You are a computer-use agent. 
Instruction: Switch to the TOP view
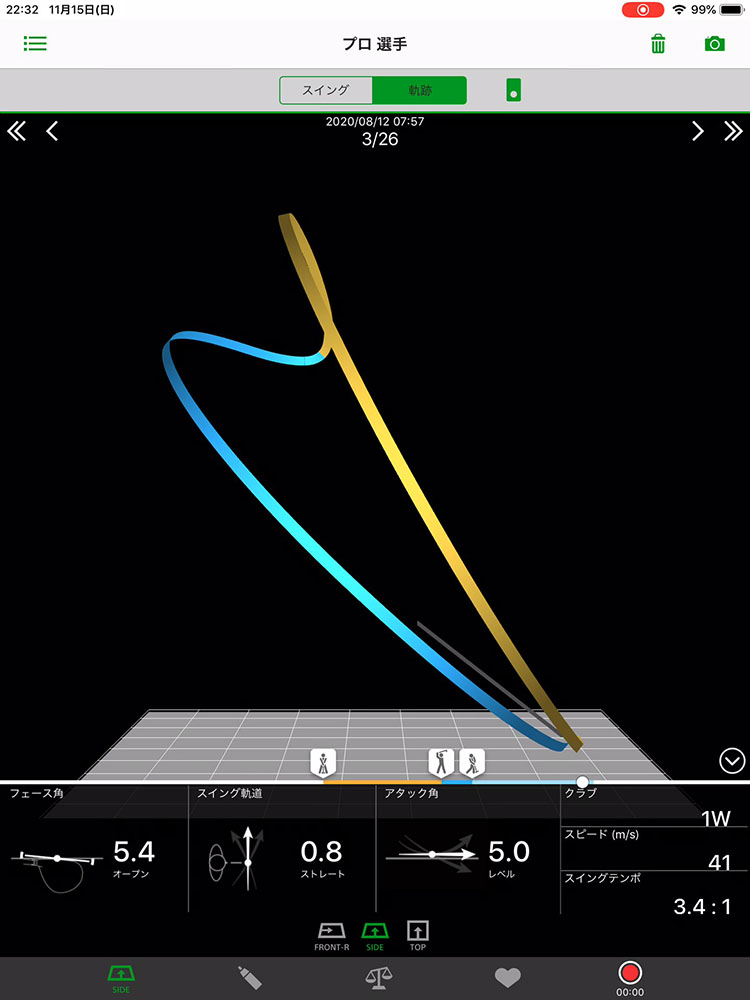tap(417, 935)
